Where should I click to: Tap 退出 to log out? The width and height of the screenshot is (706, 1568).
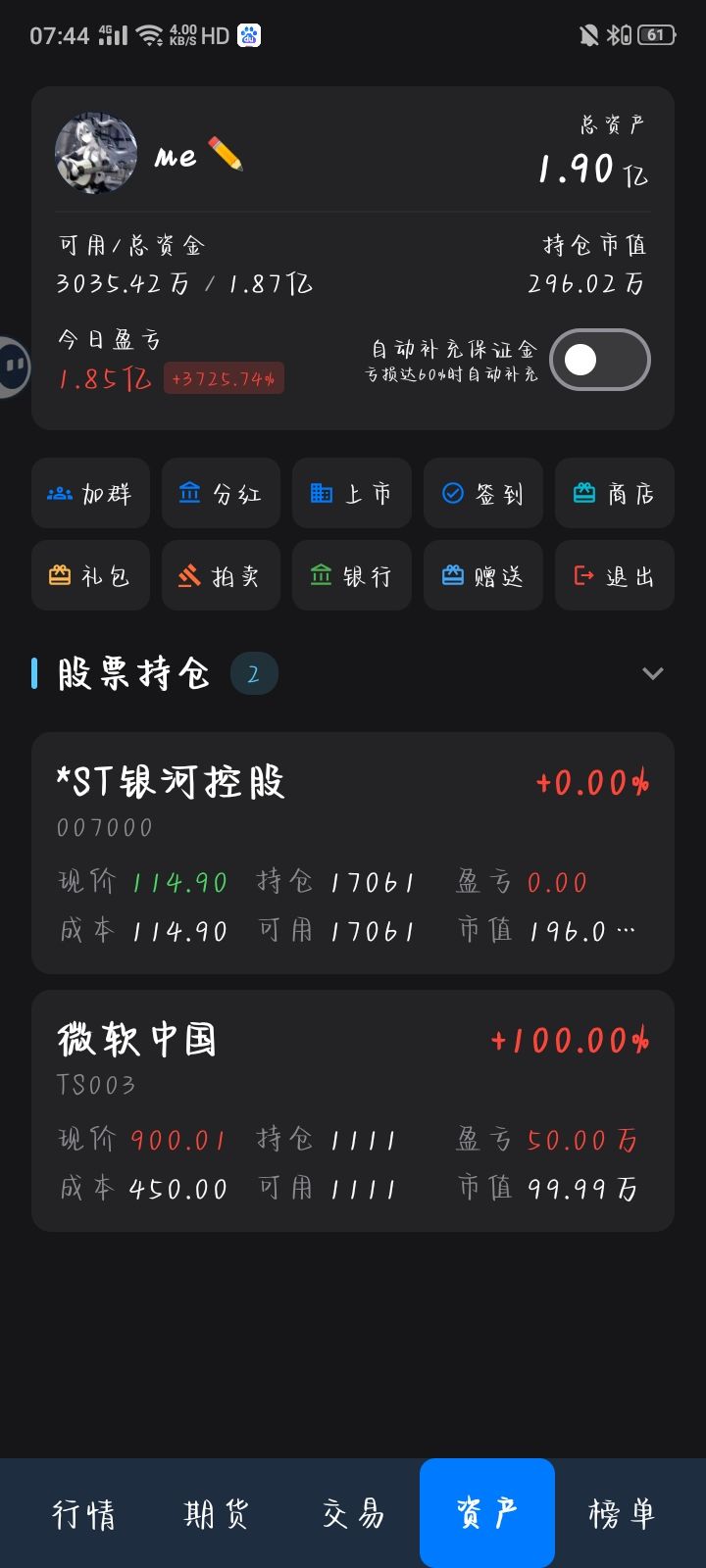pos(614,575)
